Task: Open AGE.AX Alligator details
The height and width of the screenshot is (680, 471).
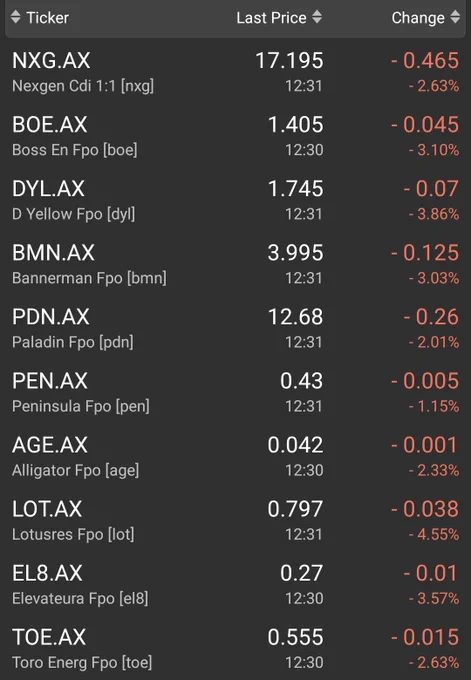Action: pyautogui.click(x=236, y=457)
